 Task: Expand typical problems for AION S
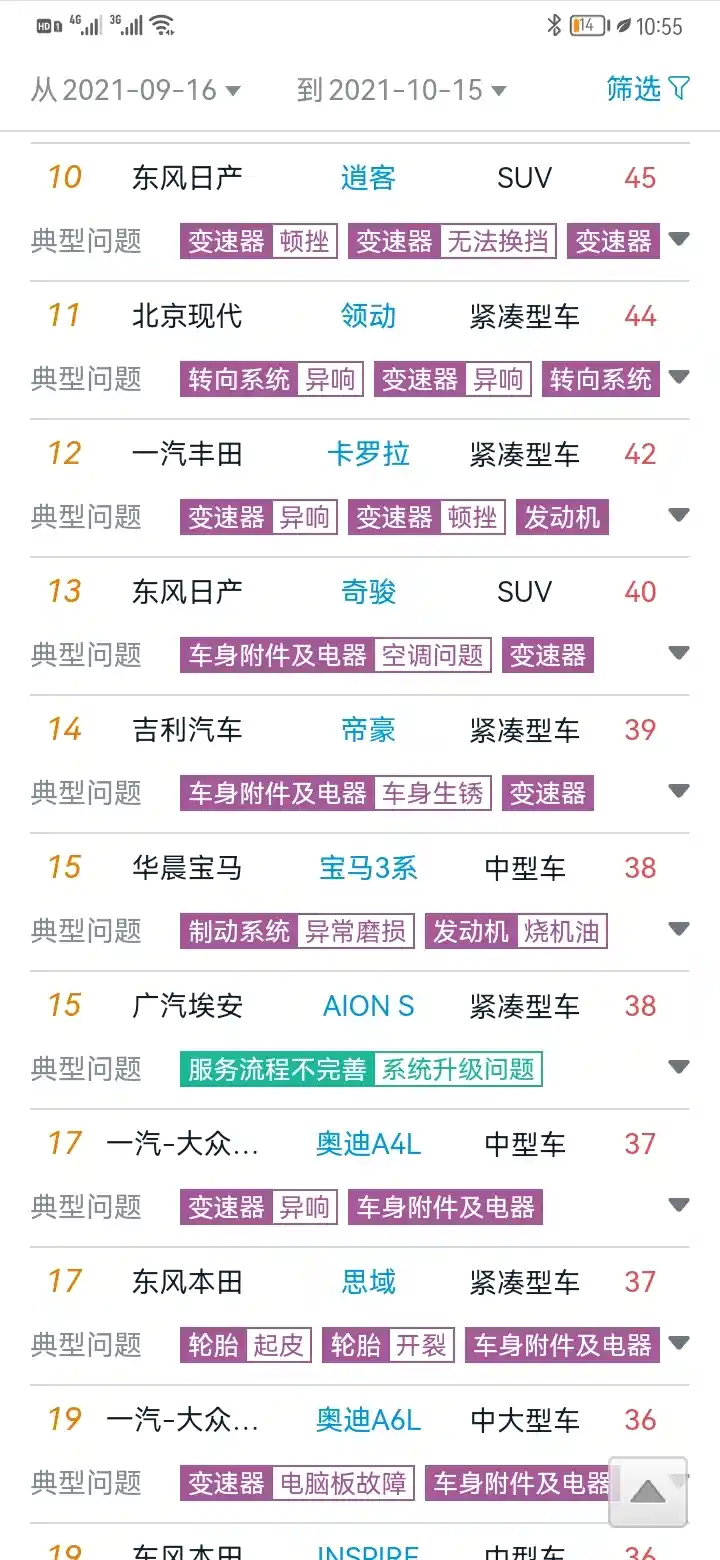pos(679,1067)
